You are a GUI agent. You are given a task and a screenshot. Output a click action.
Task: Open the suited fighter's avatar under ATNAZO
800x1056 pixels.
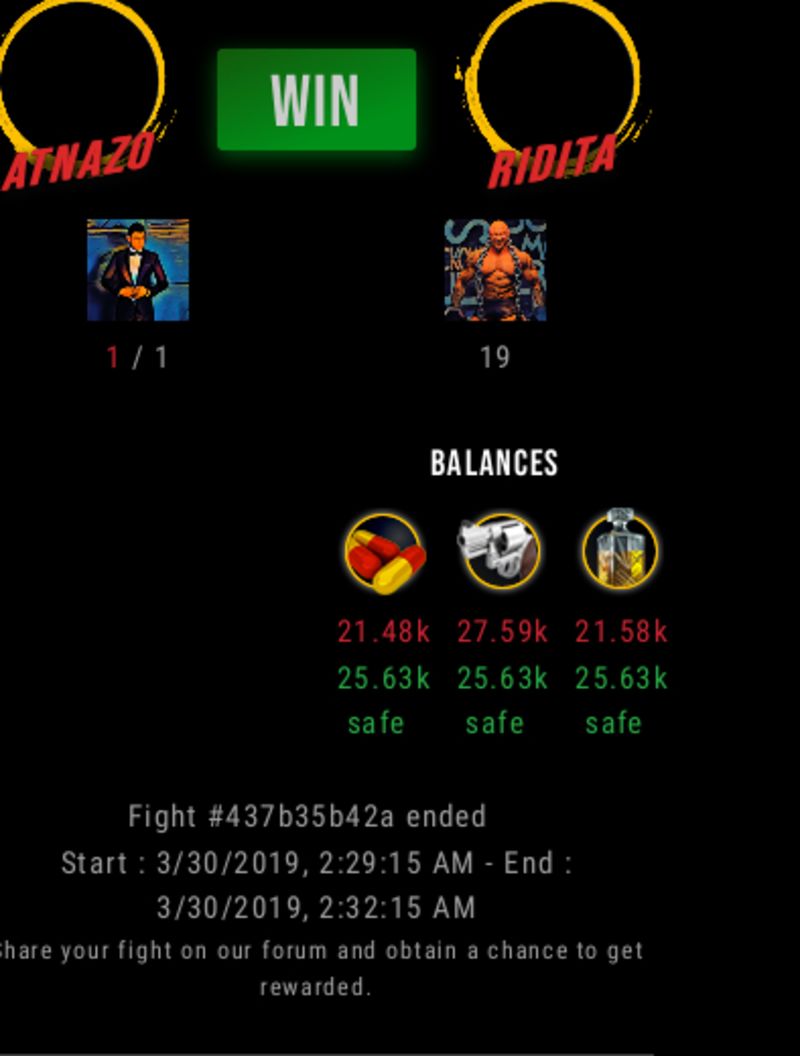click(x=138, y=270)
